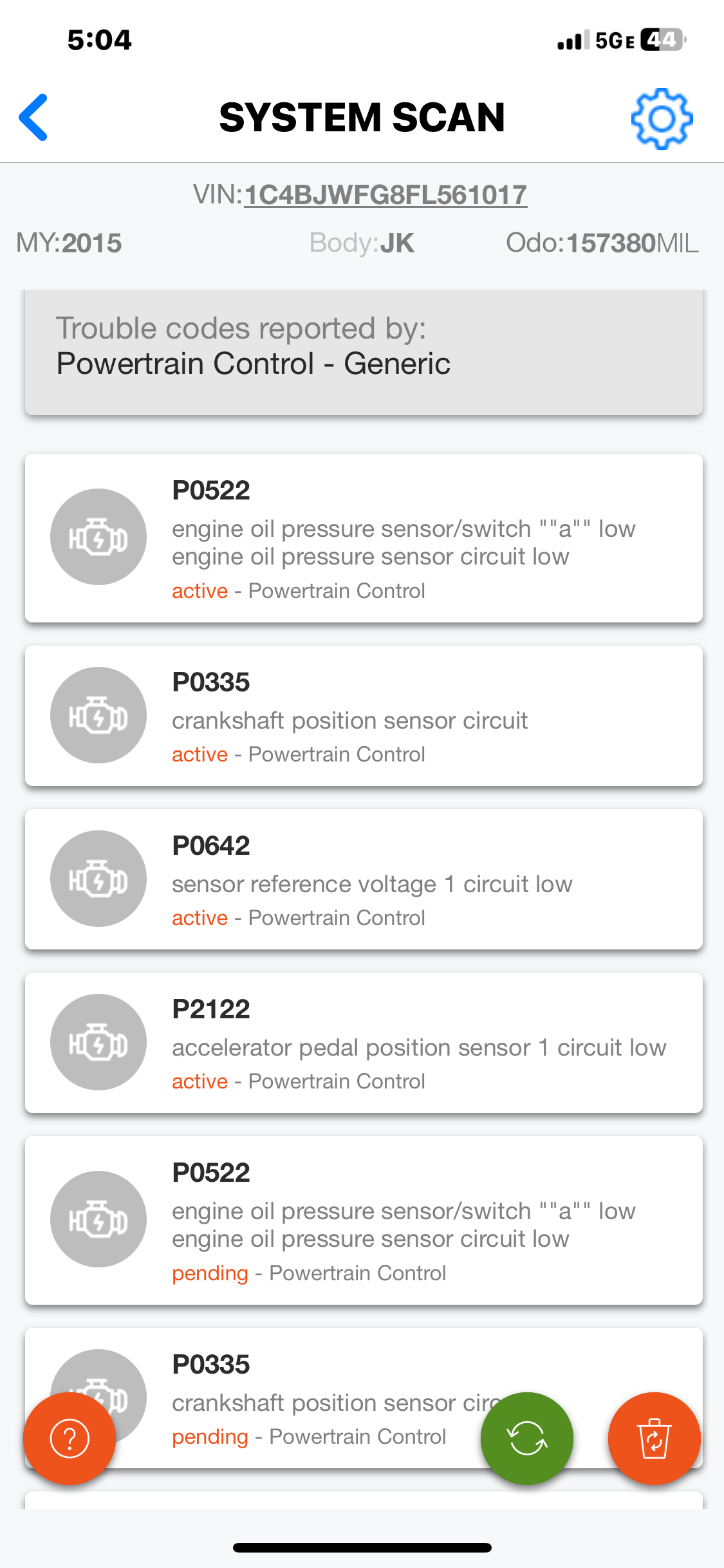Select the P2122 accelerator pedal sensor code
This screenshot has width=724, height=1568.
click(364, 1043)
